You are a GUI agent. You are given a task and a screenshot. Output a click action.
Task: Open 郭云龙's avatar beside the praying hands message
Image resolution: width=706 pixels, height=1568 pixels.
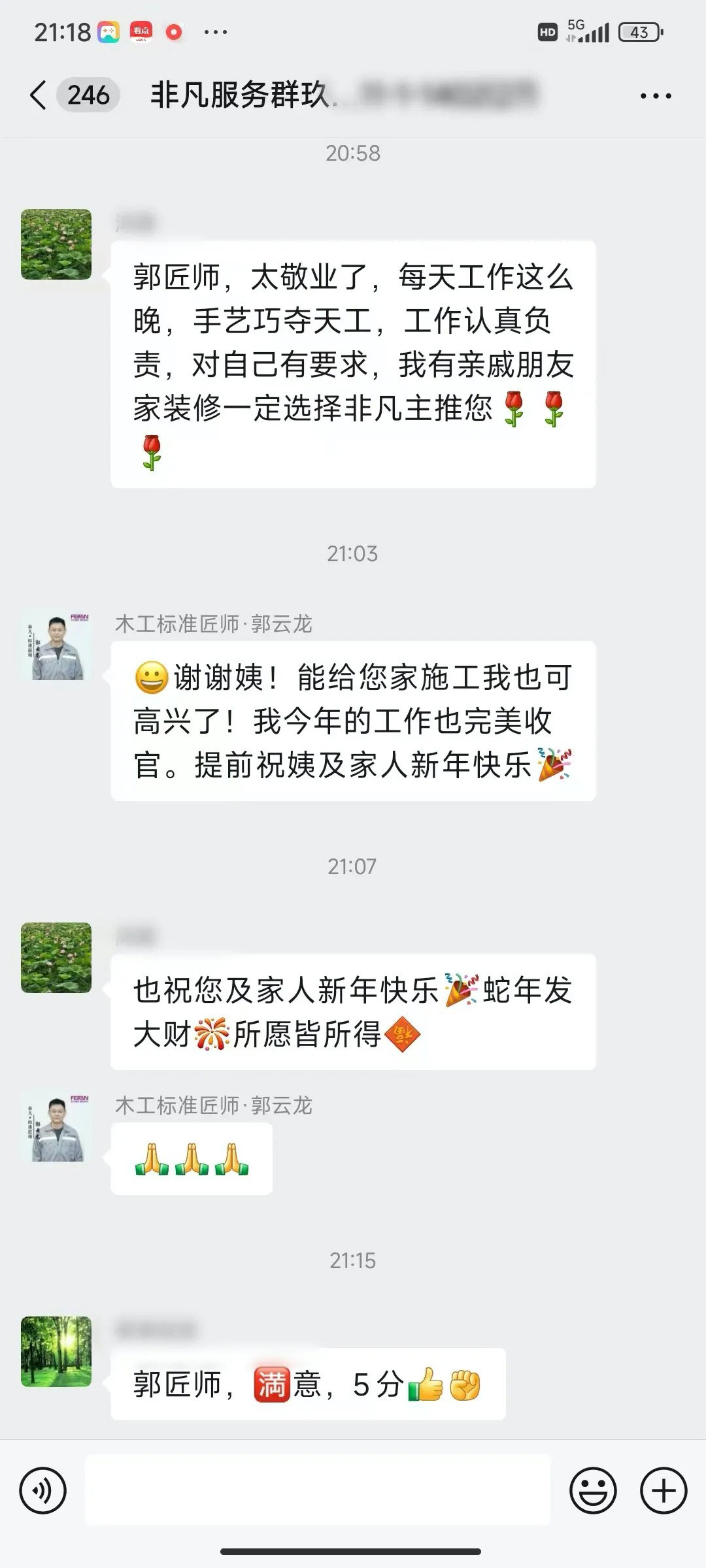(56, 1128)
